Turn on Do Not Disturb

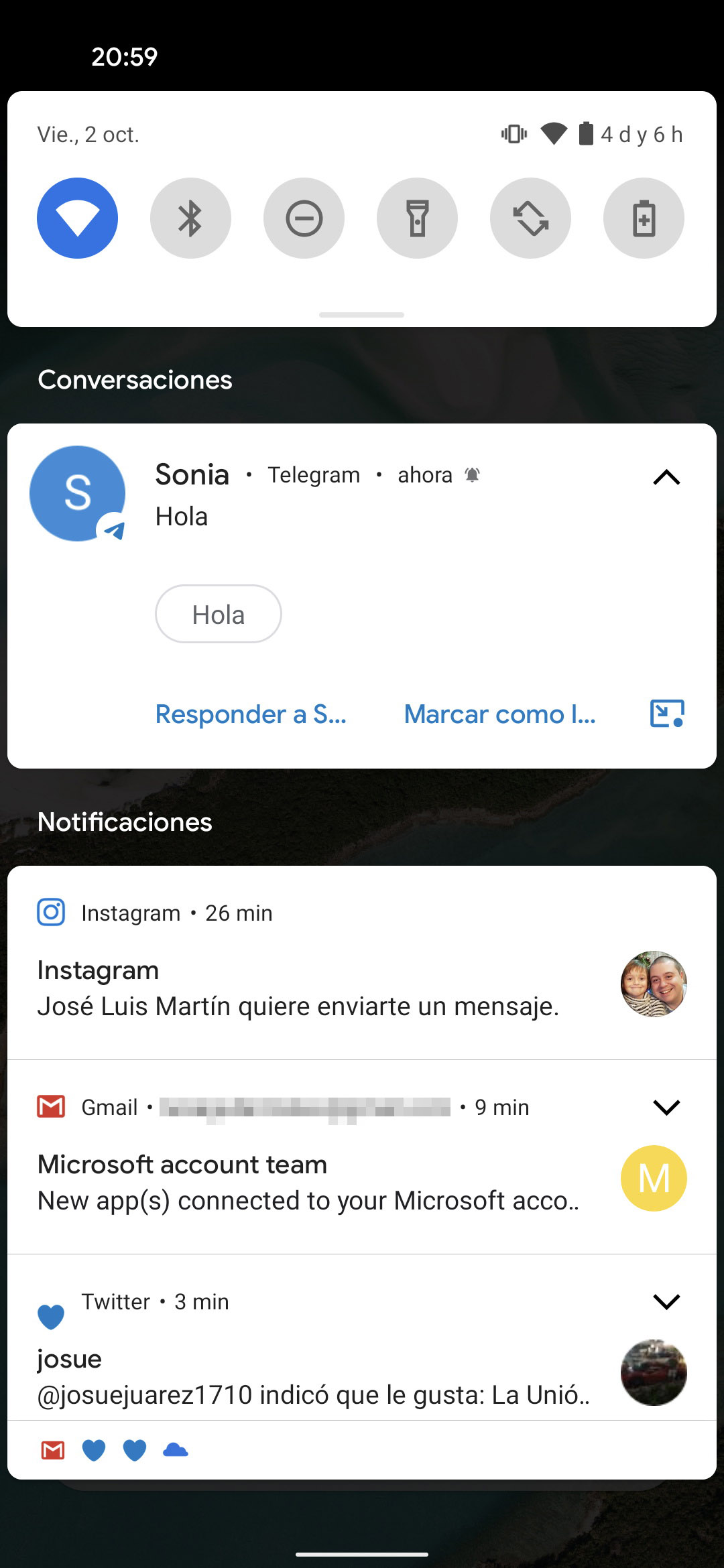(304, 218)
